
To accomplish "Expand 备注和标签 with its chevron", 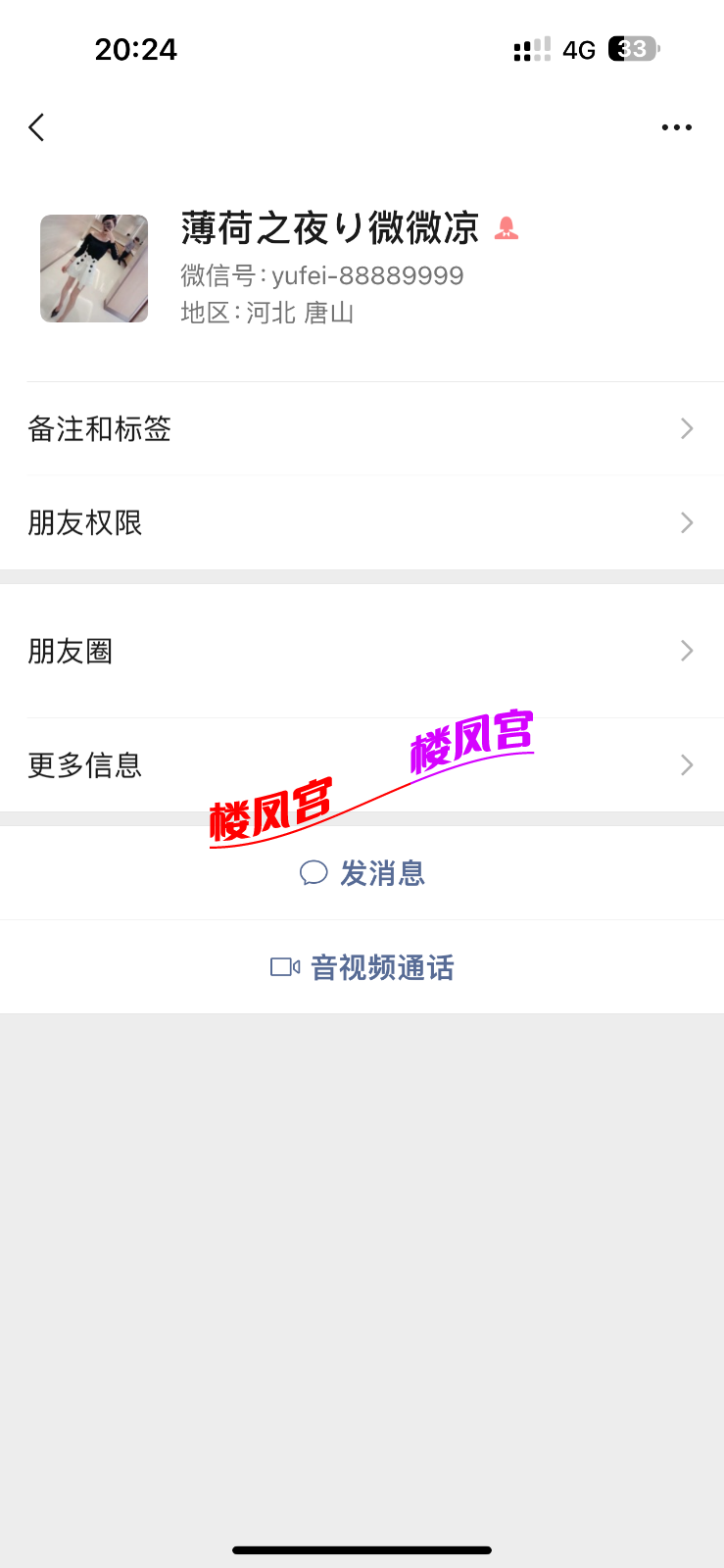I will [x=687, y=428].
